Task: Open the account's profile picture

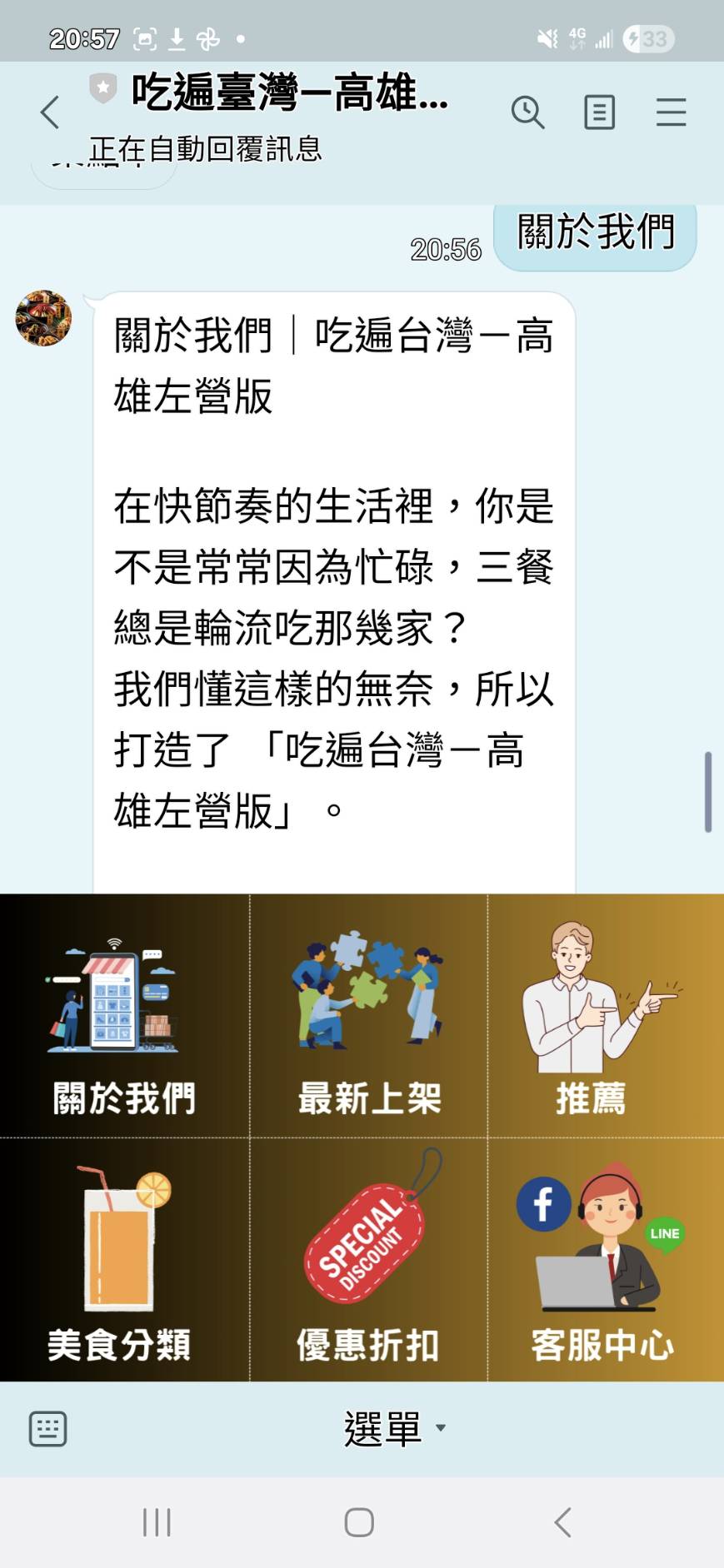Action: pyautogui.click(x=43, y=318)
